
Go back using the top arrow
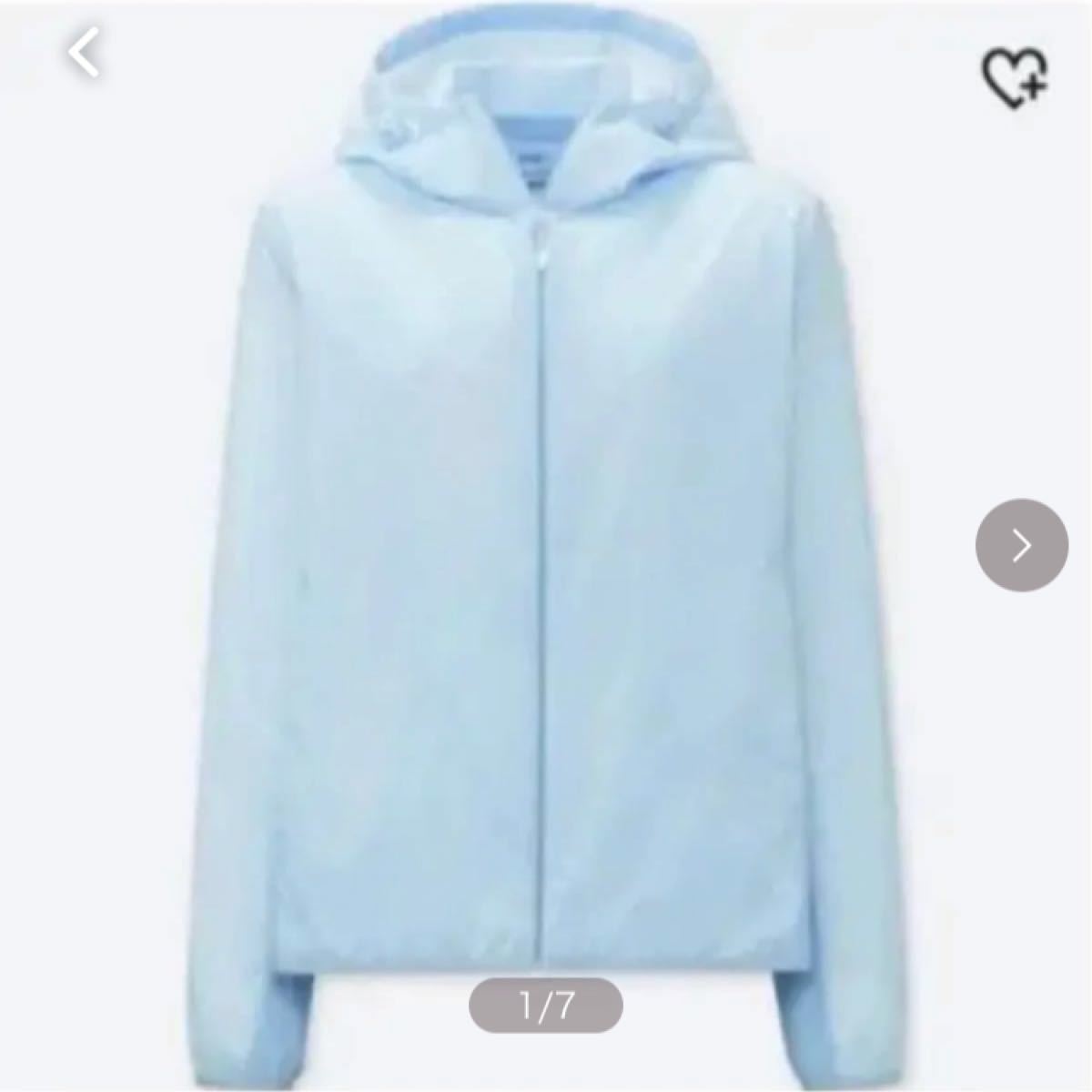(84, 53)
